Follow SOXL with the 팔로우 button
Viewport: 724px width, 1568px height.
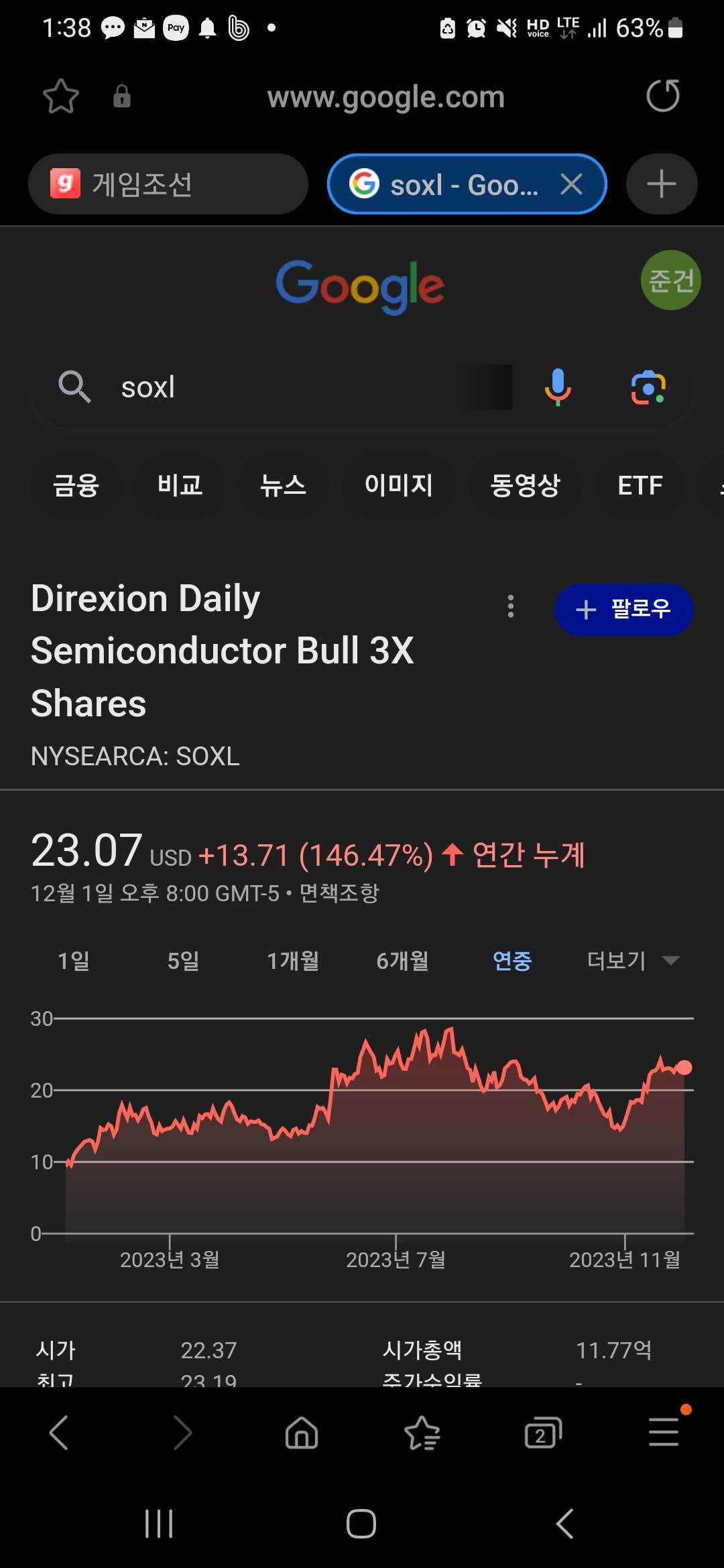[623, 609]
